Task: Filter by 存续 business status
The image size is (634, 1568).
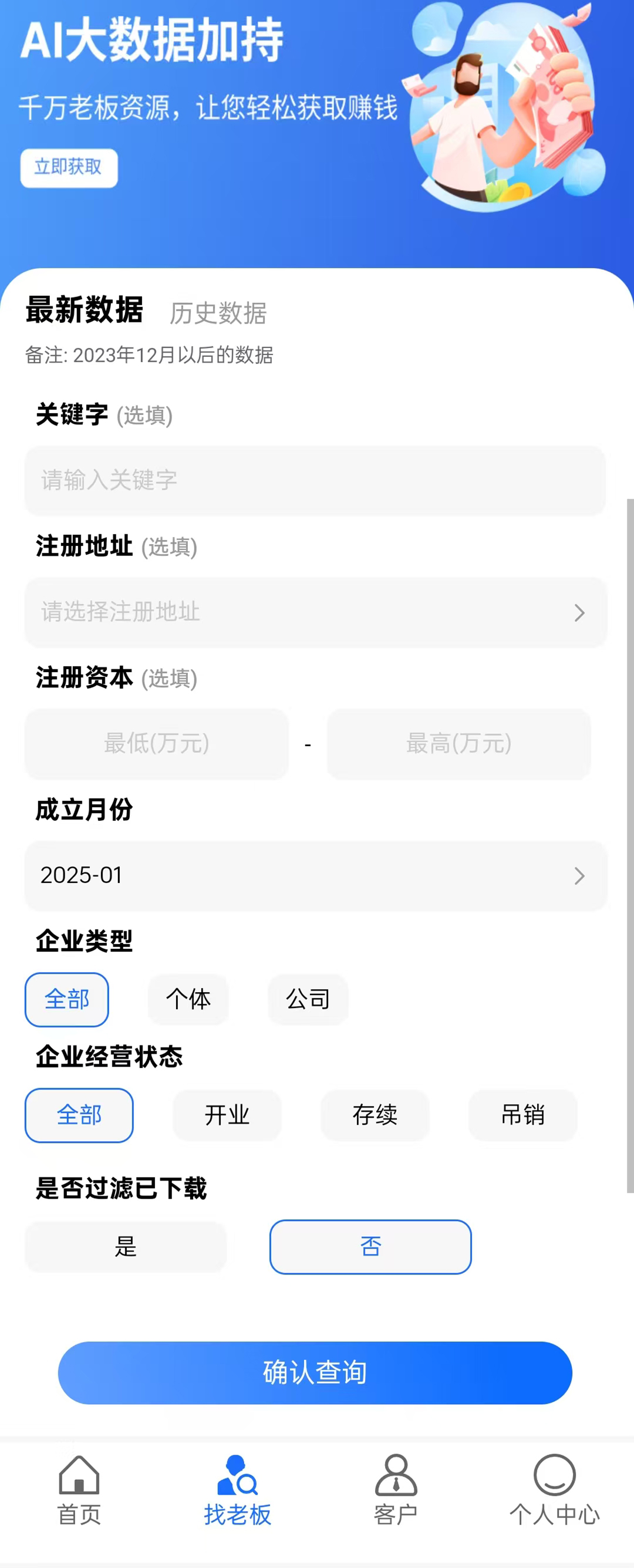Action: click(x=375, y=1115)
